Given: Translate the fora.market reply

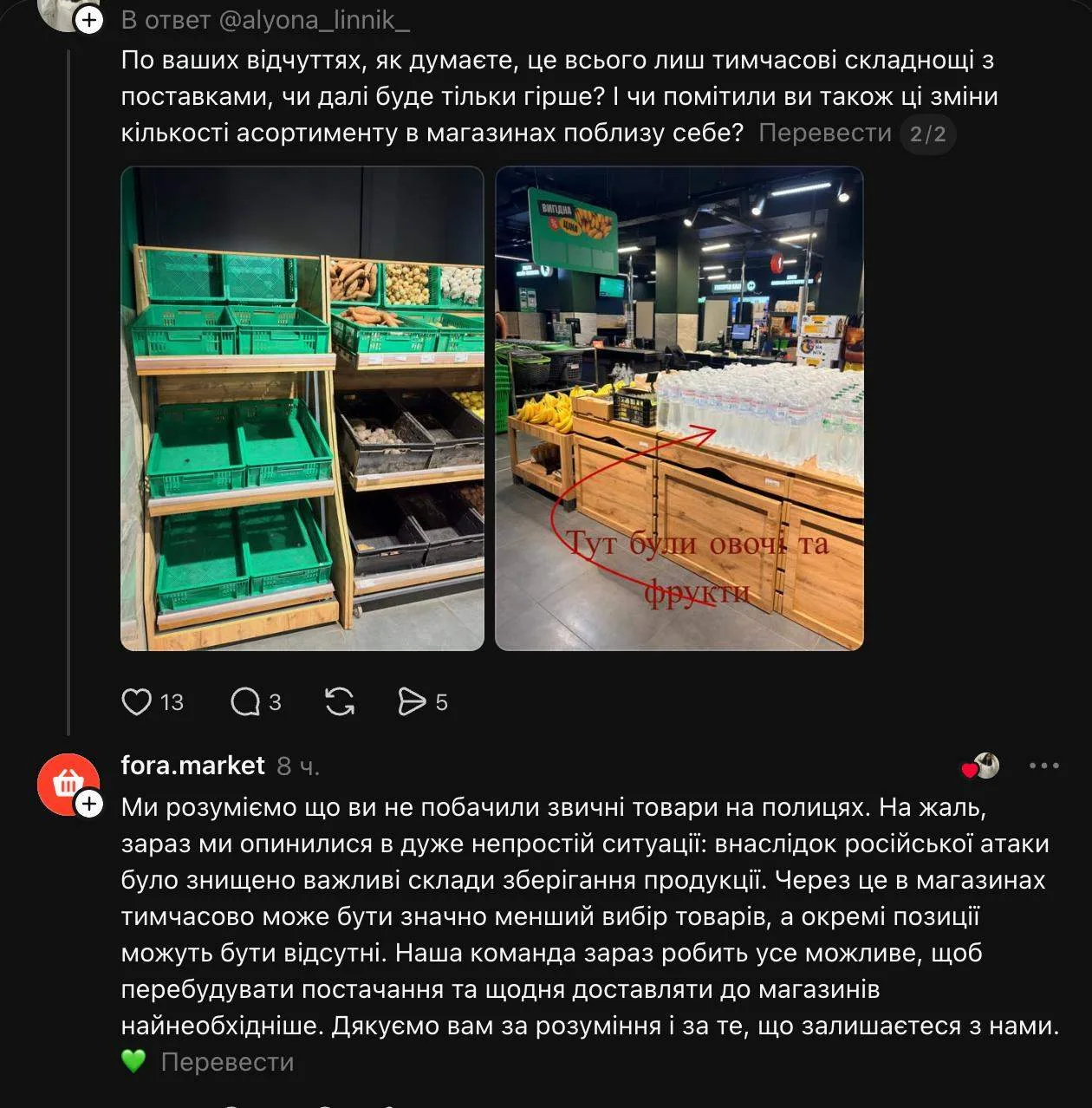Looking at the screenshot, I should coord(227,1062).
